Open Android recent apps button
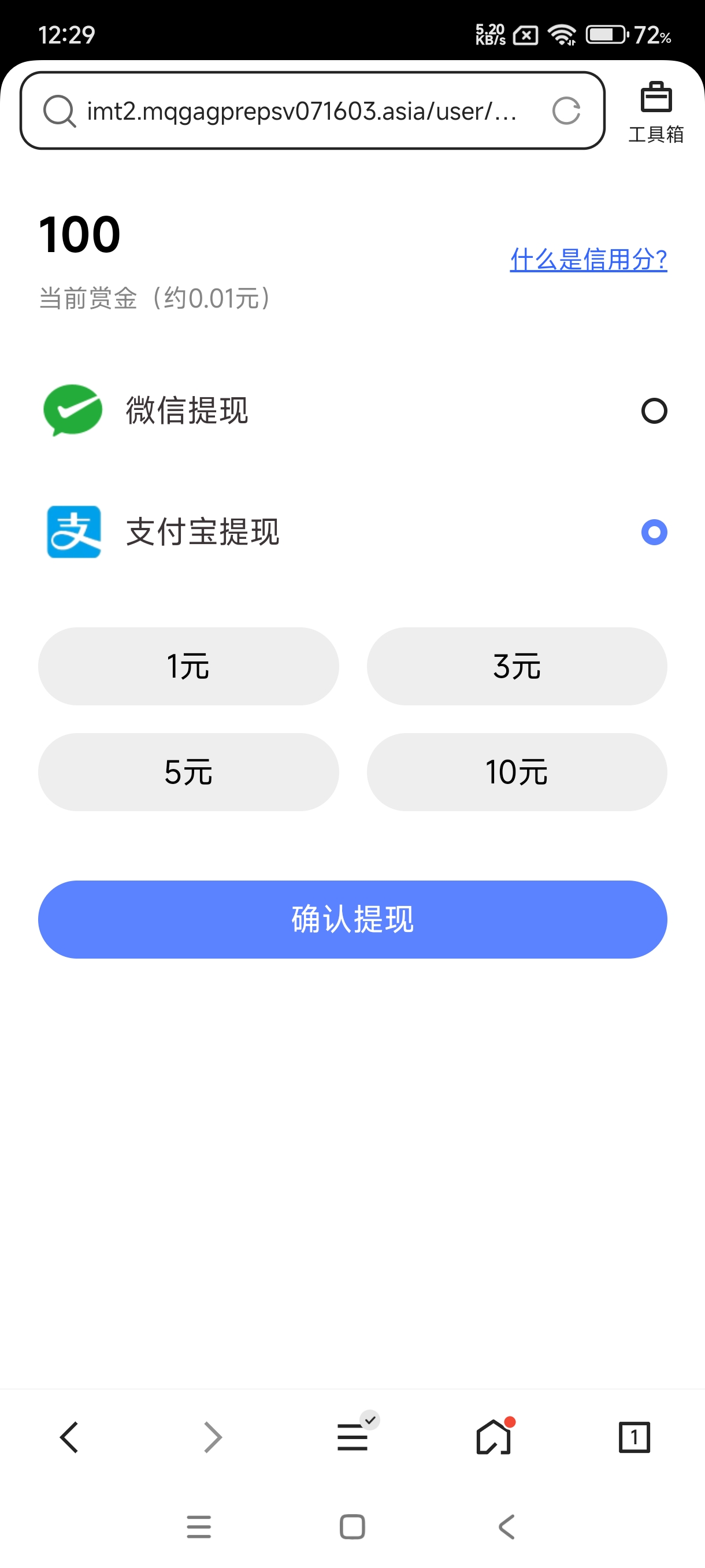The width and height of the screenshot is (705, 1568). 199,1526
